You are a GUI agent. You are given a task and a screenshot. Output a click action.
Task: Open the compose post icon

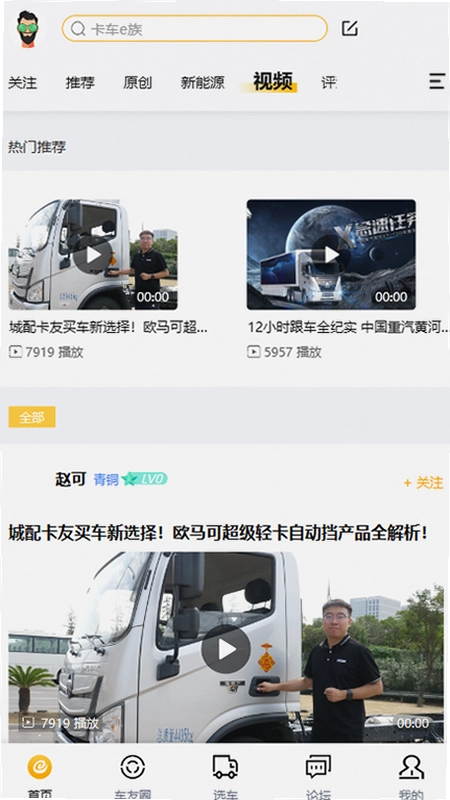point(349,29)
